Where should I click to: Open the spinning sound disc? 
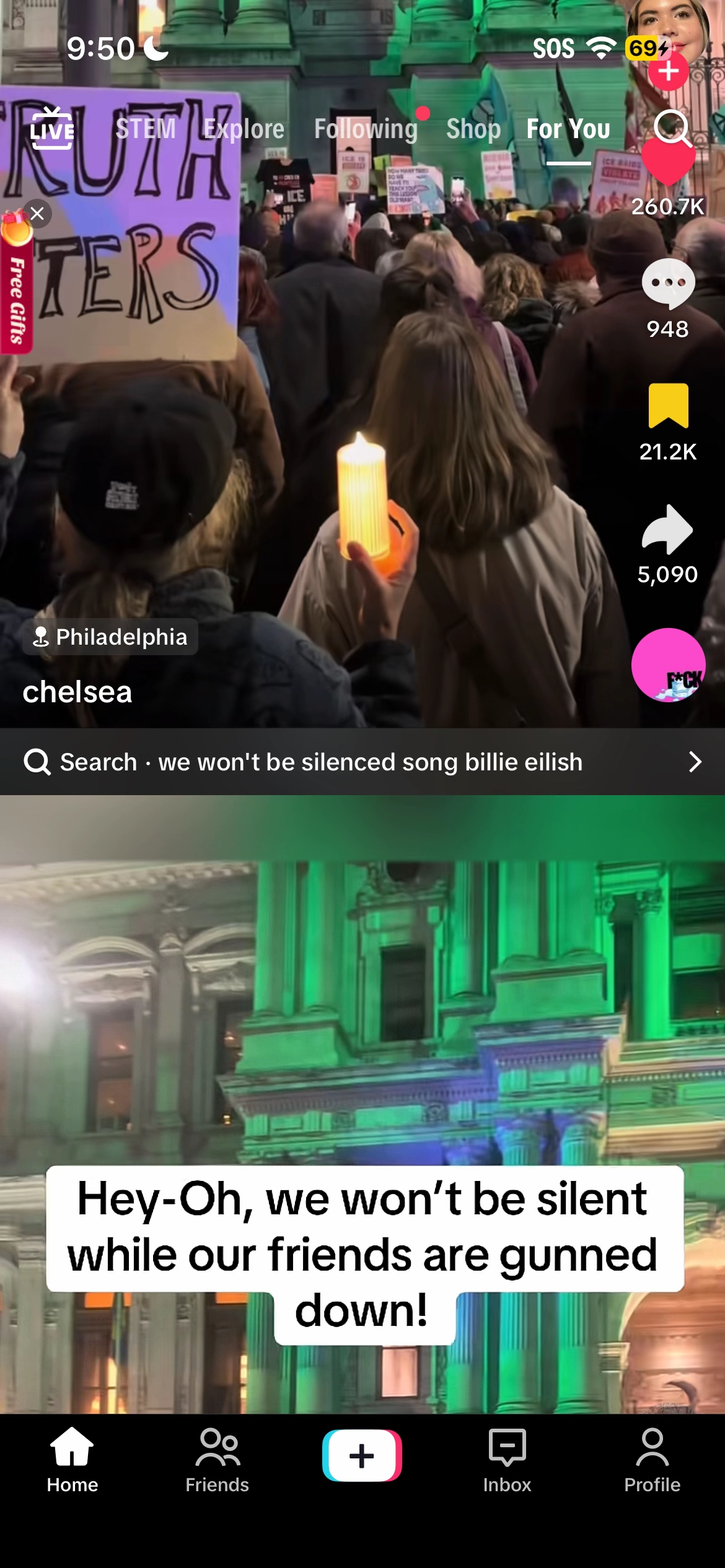668,665
